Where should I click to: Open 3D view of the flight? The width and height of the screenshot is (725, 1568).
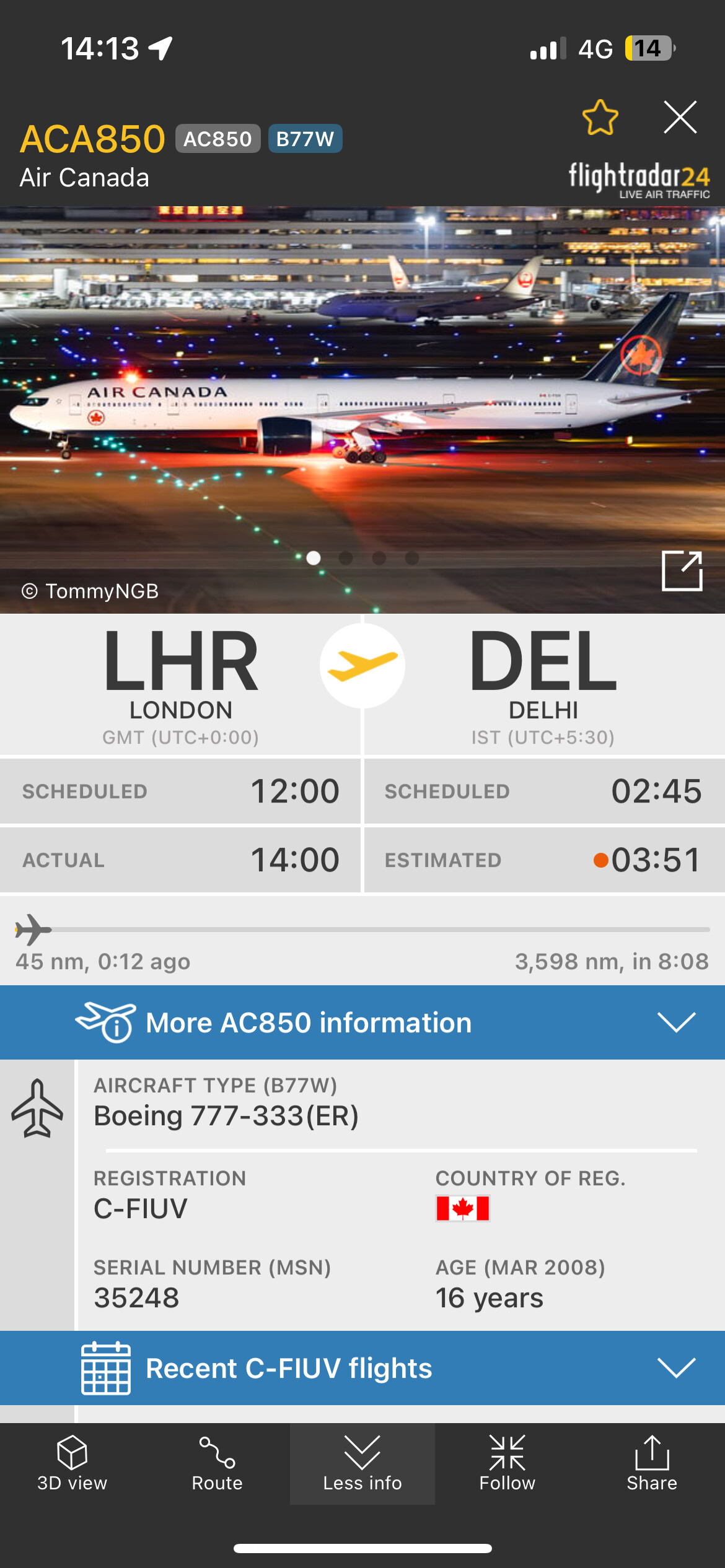[72, 1463]
